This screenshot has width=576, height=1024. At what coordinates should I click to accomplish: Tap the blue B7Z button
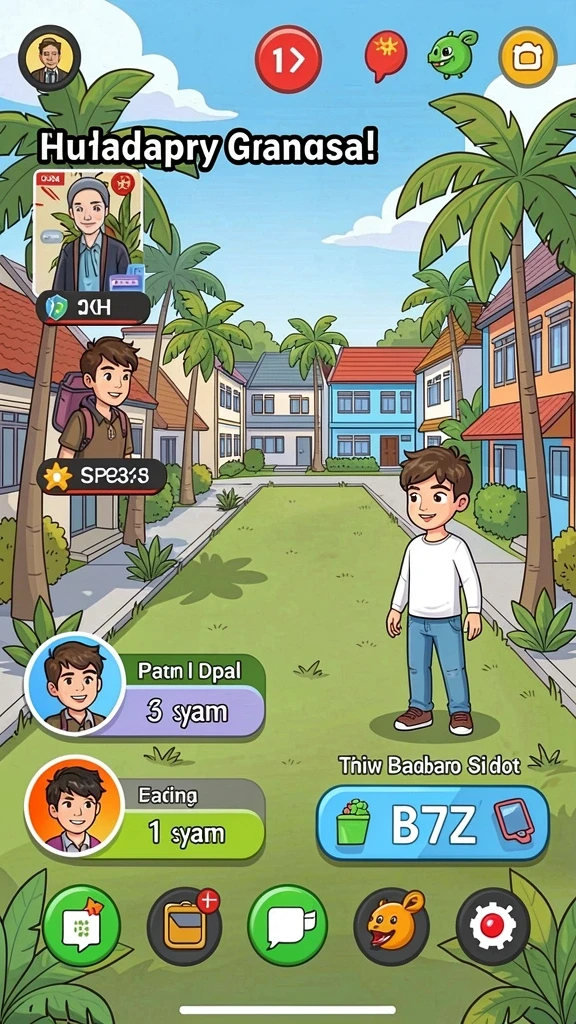(432, 823)
